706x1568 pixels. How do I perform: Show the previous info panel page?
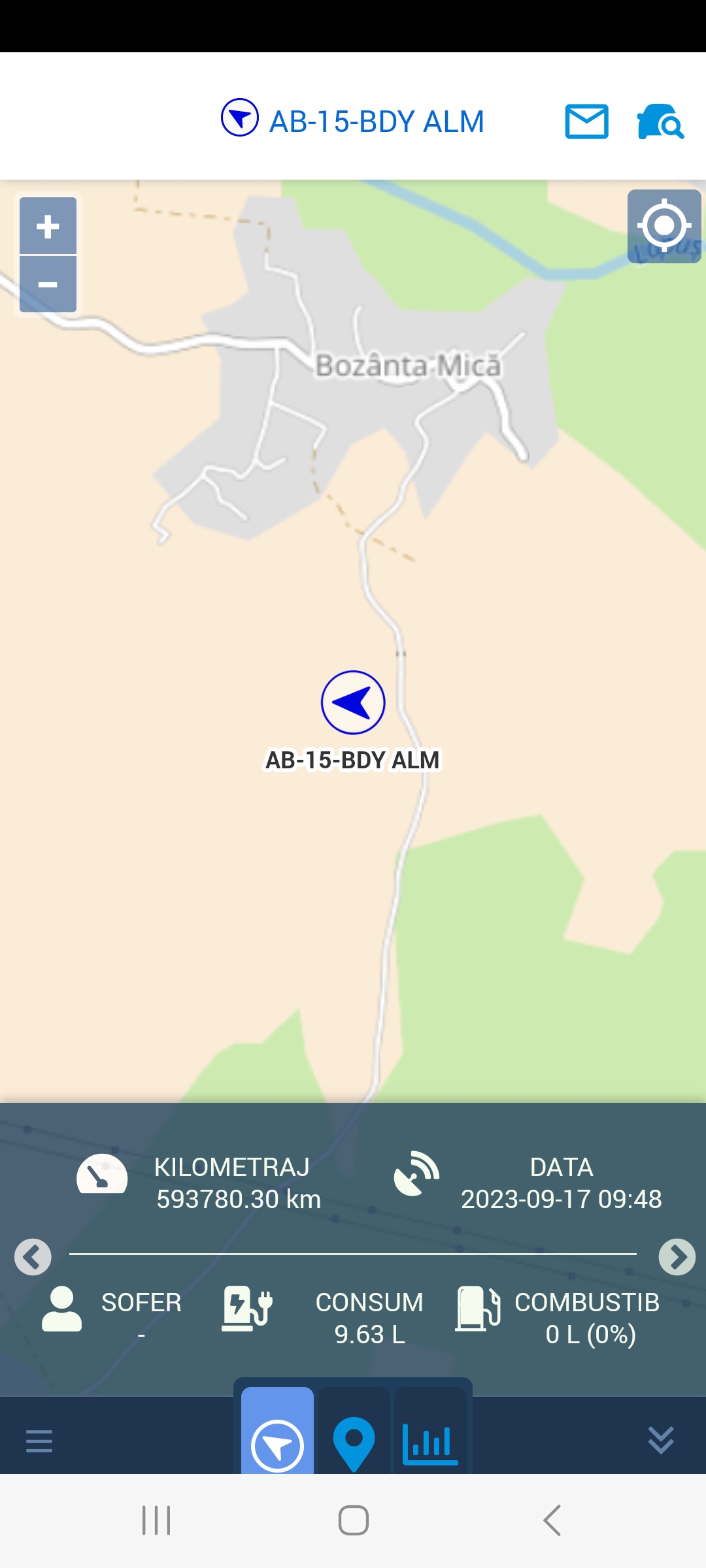coord(33,1256)
